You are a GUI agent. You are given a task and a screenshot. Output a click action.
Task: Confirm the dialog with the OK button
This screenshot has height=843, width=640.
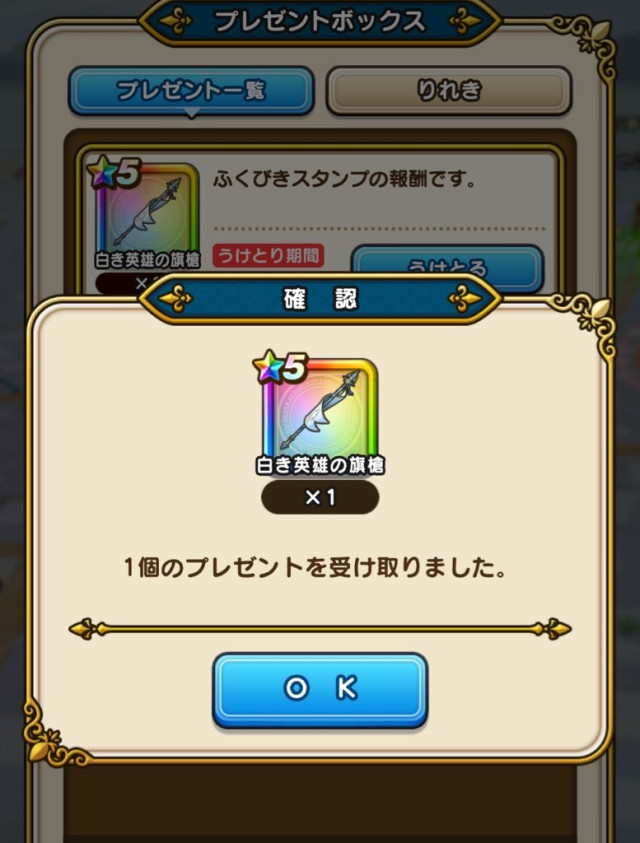click(320, 689)
